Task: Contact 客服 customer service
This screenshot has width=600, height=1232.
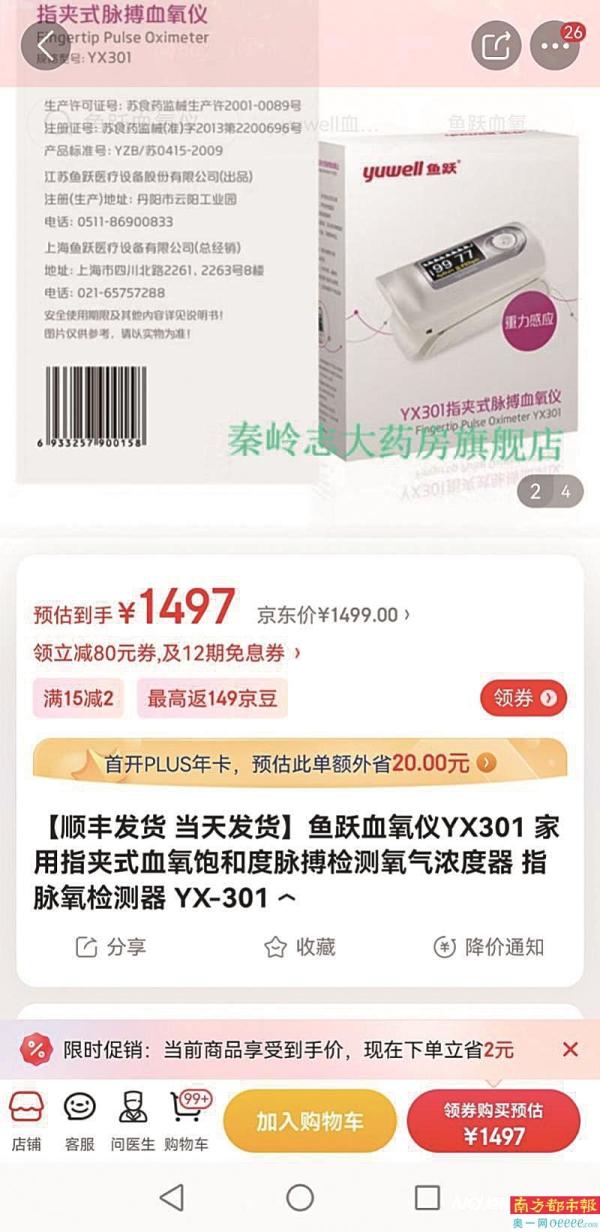Action: click(x=79, y=1119)
